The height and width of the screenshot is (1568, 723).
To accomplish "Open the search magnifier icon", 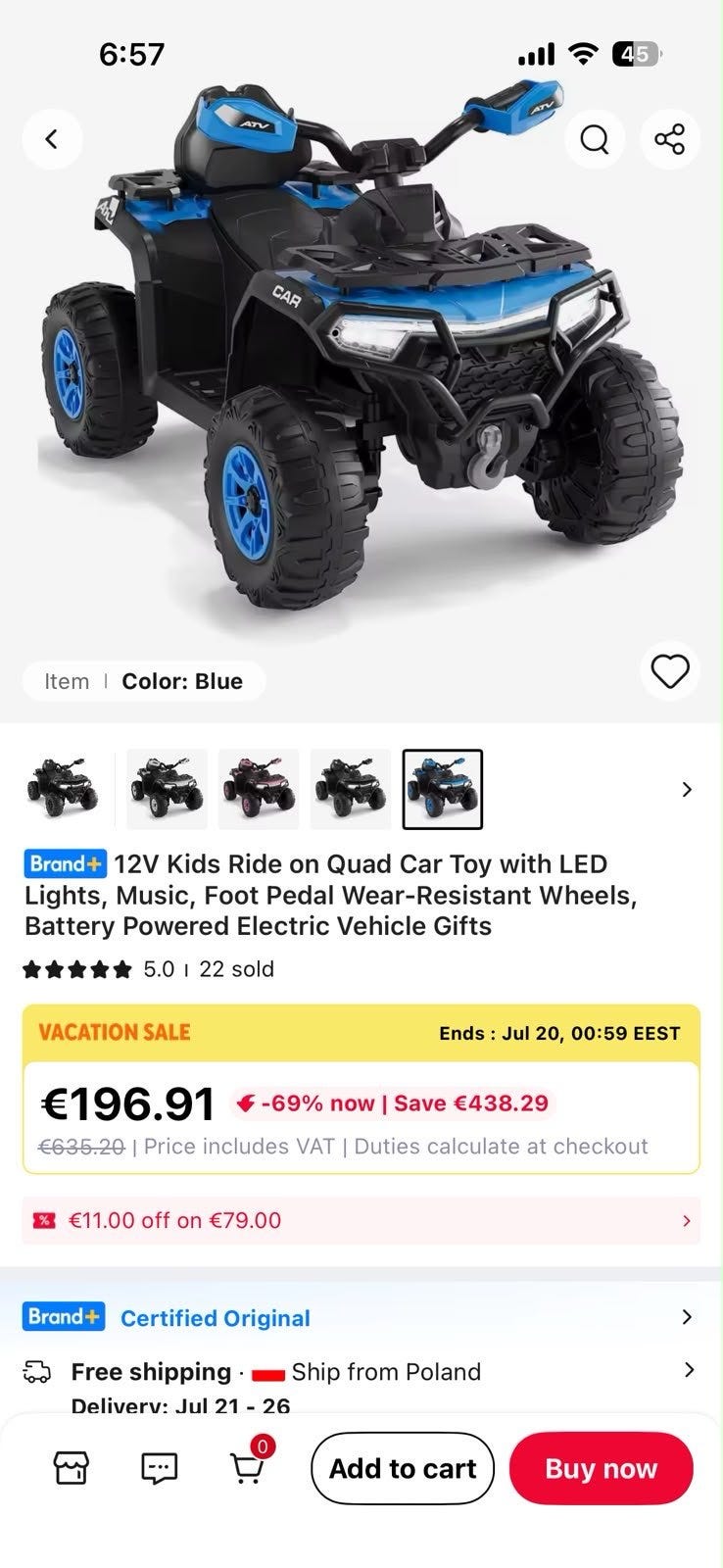I will click(595, 139).
